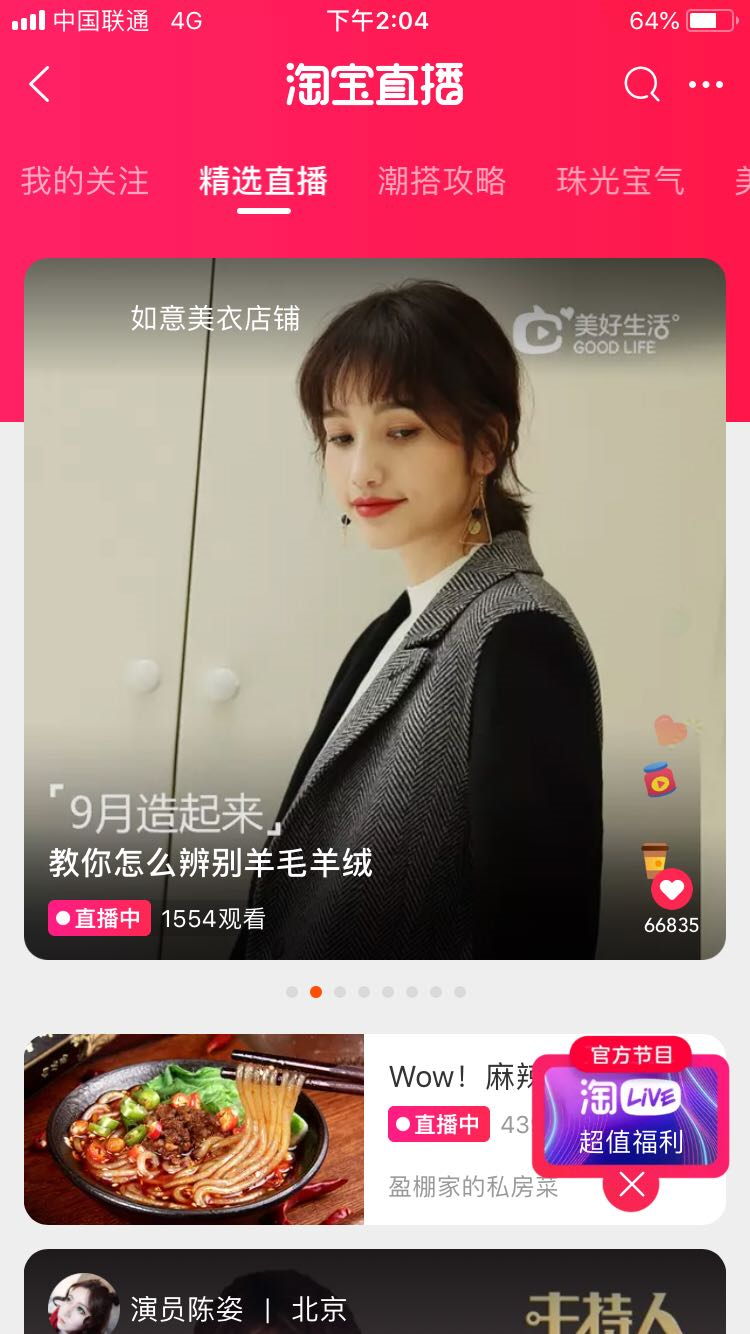Dismiss the 超值福利 floating banner
Screen dimensions: 750x1334
(631, 1186)
